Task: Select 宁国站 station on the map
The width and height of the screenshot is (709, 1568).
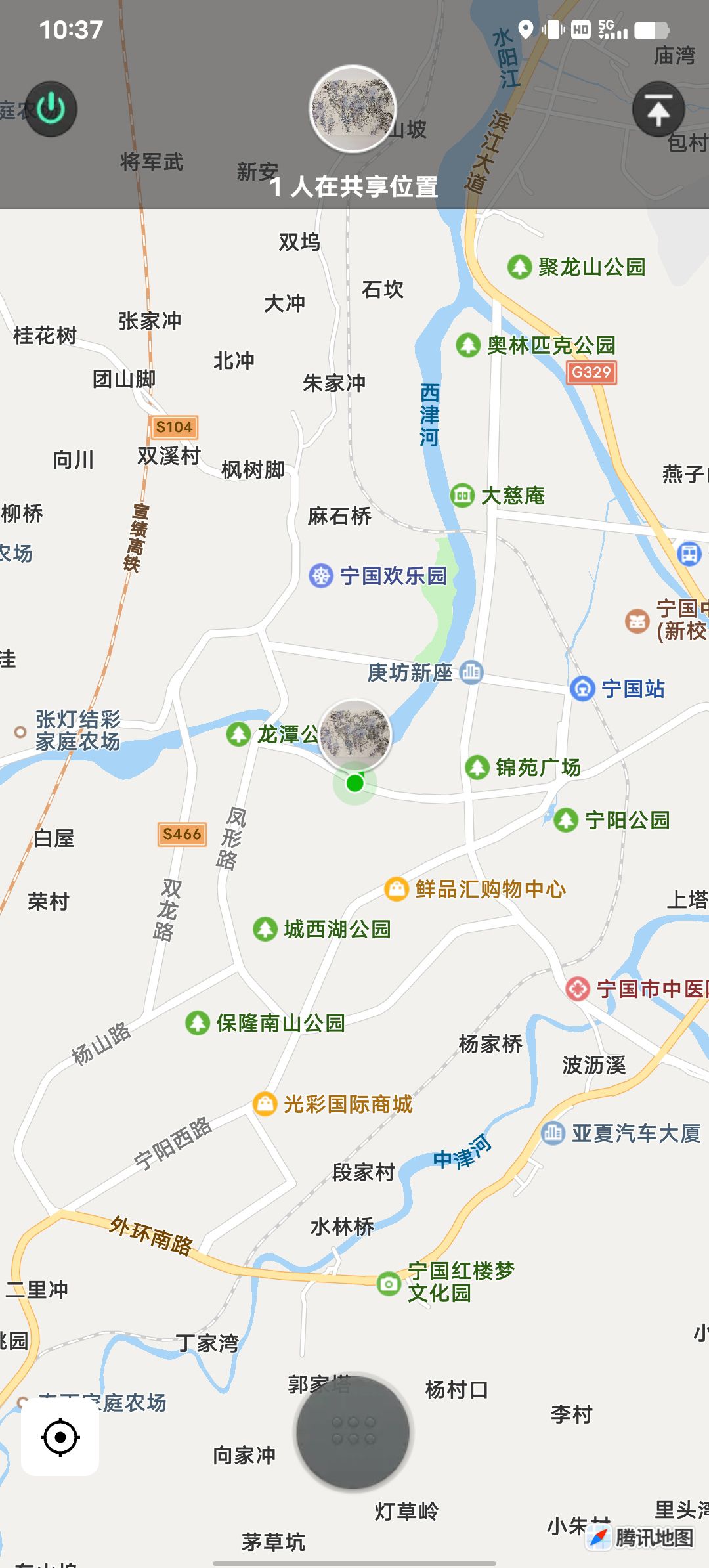Action: (582, 689)
